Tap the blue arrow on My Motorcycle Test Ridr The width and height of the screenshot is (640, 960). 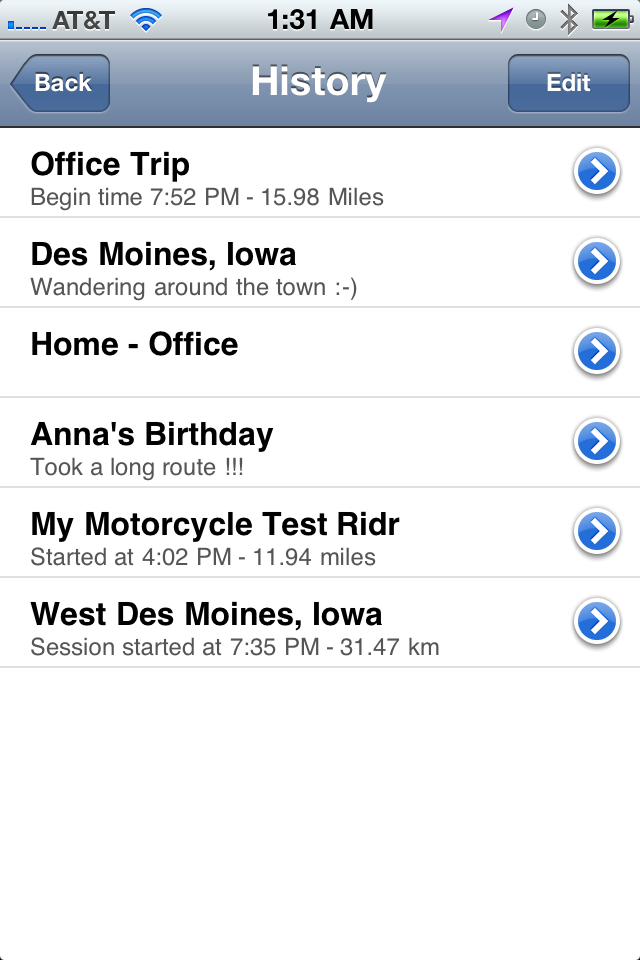[597, 532]
